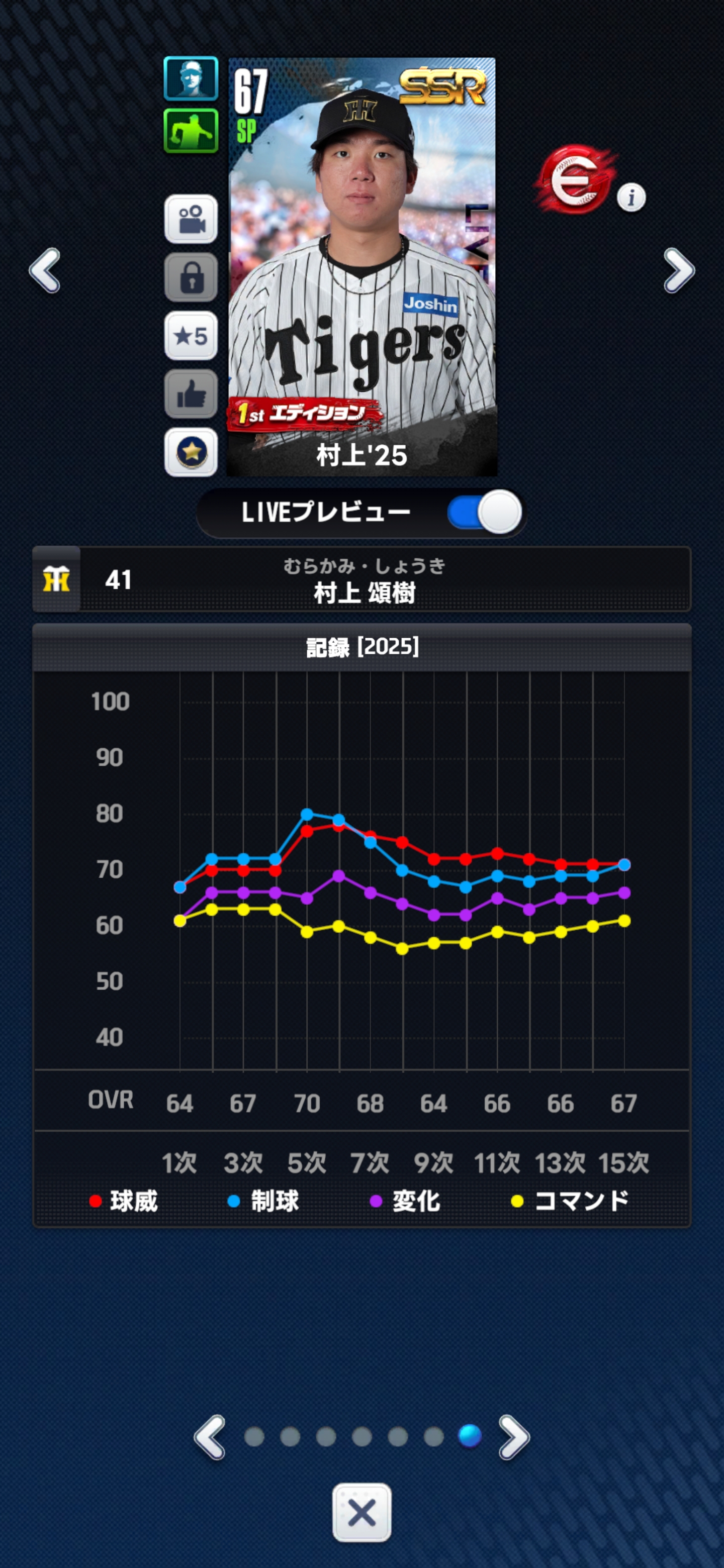Open the star medal badge icon
Image resolution: width=724 pixels, height=1568 pixels.
[191, 452]
